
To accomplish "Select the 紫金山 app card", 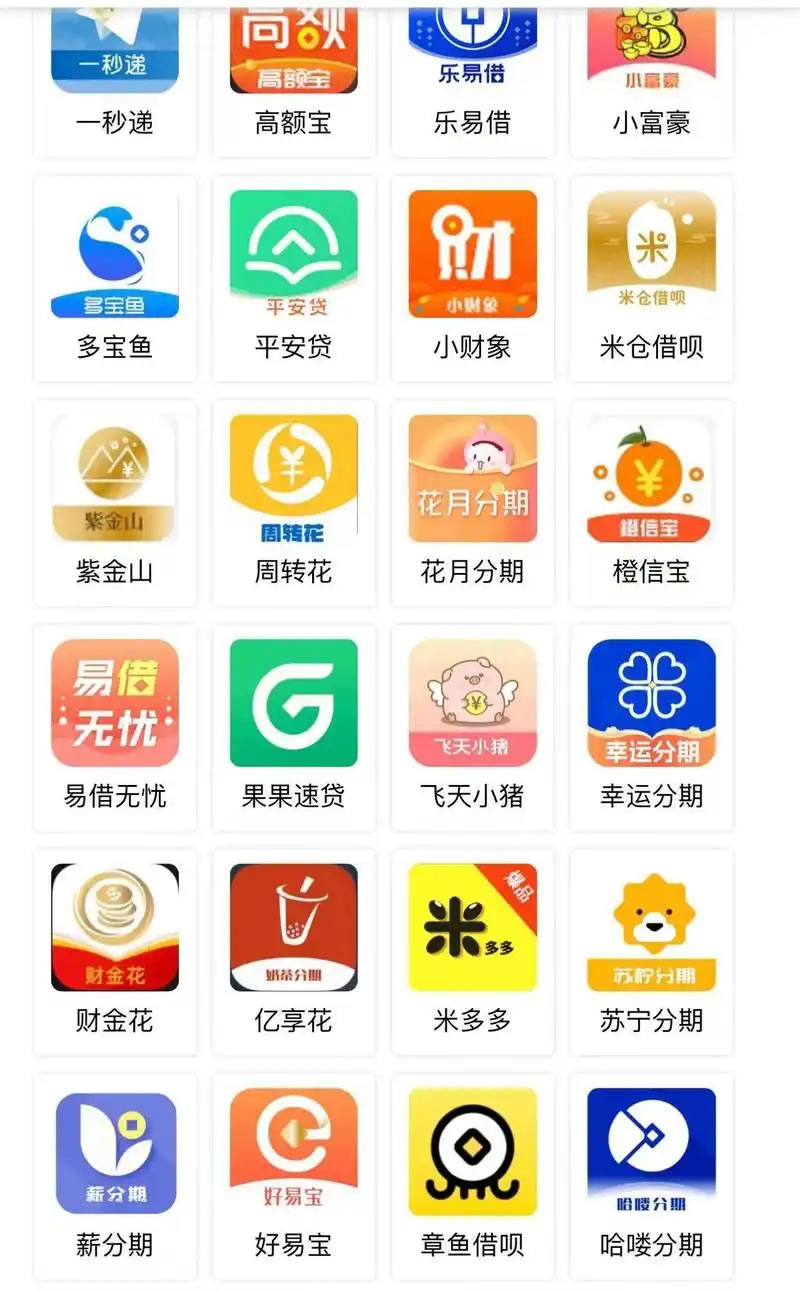I will point(115,479).
